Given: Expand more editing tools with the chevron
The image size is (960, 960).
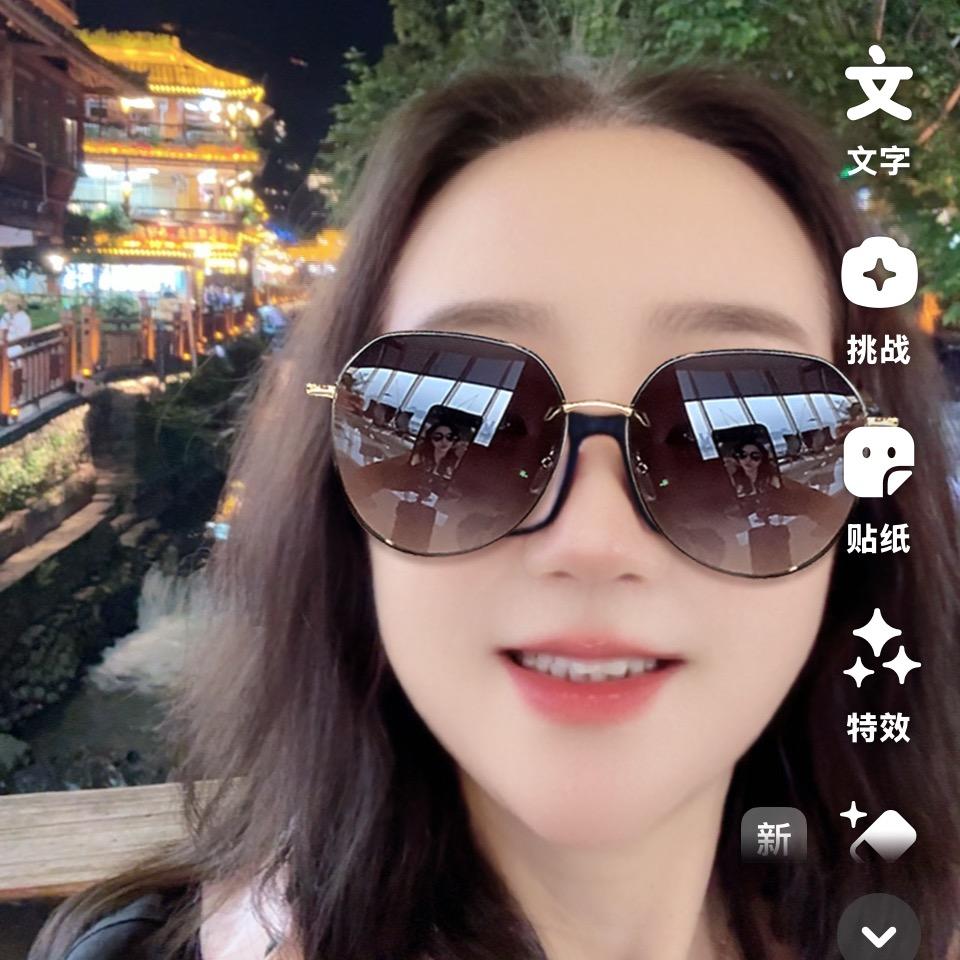Looking at the screenshot, I should click(878, 933).
